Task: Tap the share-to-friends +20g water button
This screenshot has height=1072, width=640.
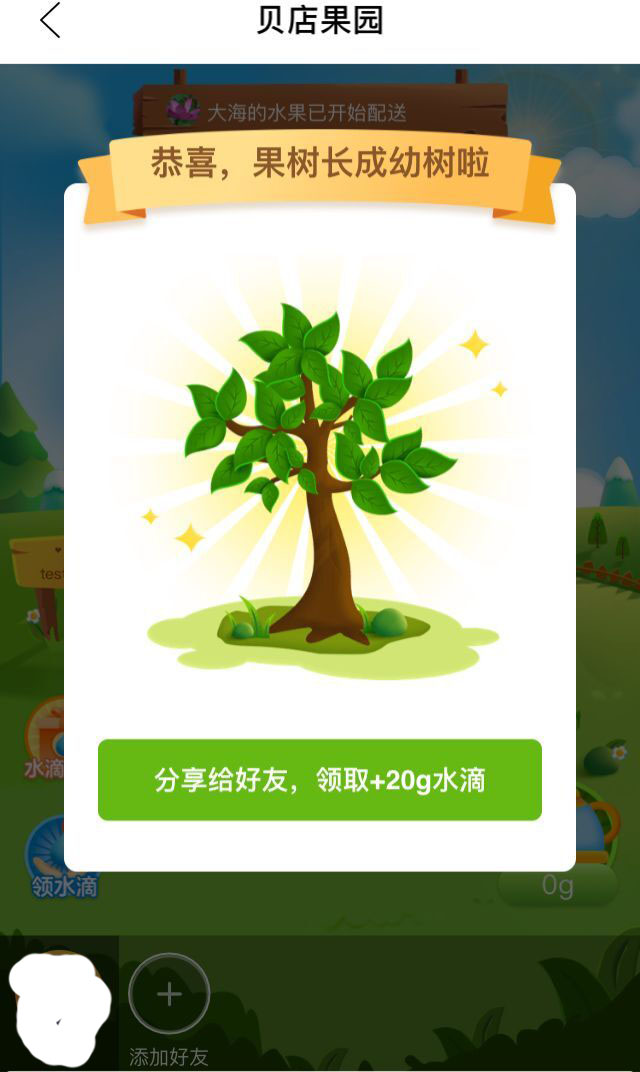Action: [320, 780]
